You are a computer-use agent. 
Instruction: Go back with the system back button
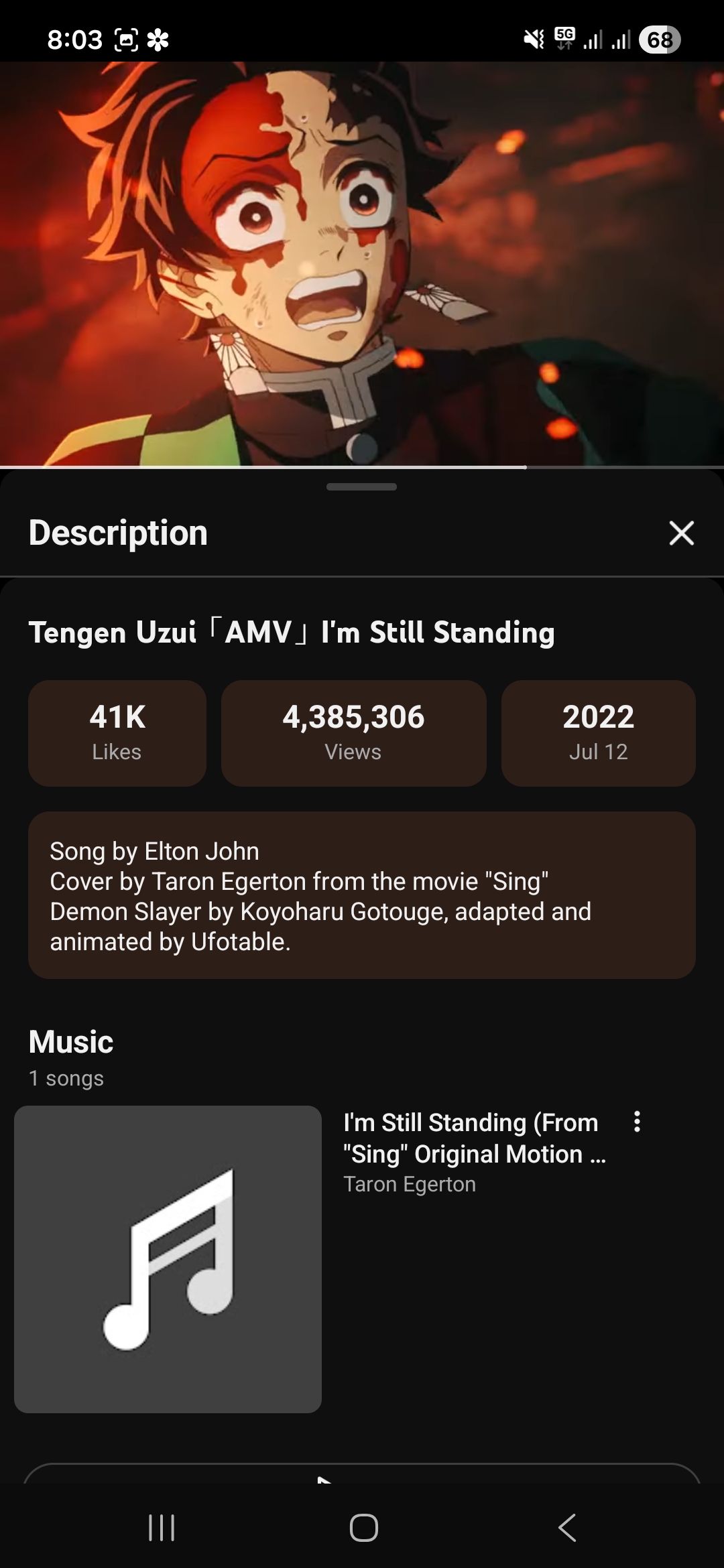click(567, 1528)
